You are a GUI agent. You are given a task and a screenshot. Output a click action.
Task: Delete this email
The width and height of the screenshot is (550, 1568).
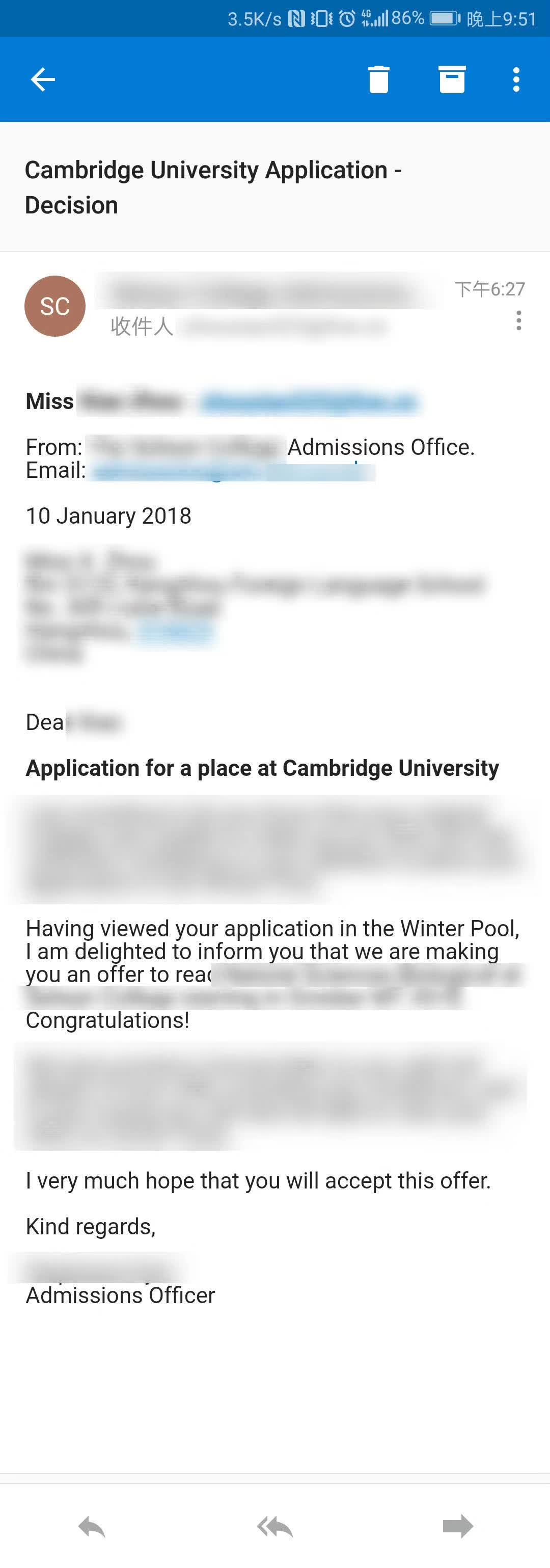(x=378, y=79)
